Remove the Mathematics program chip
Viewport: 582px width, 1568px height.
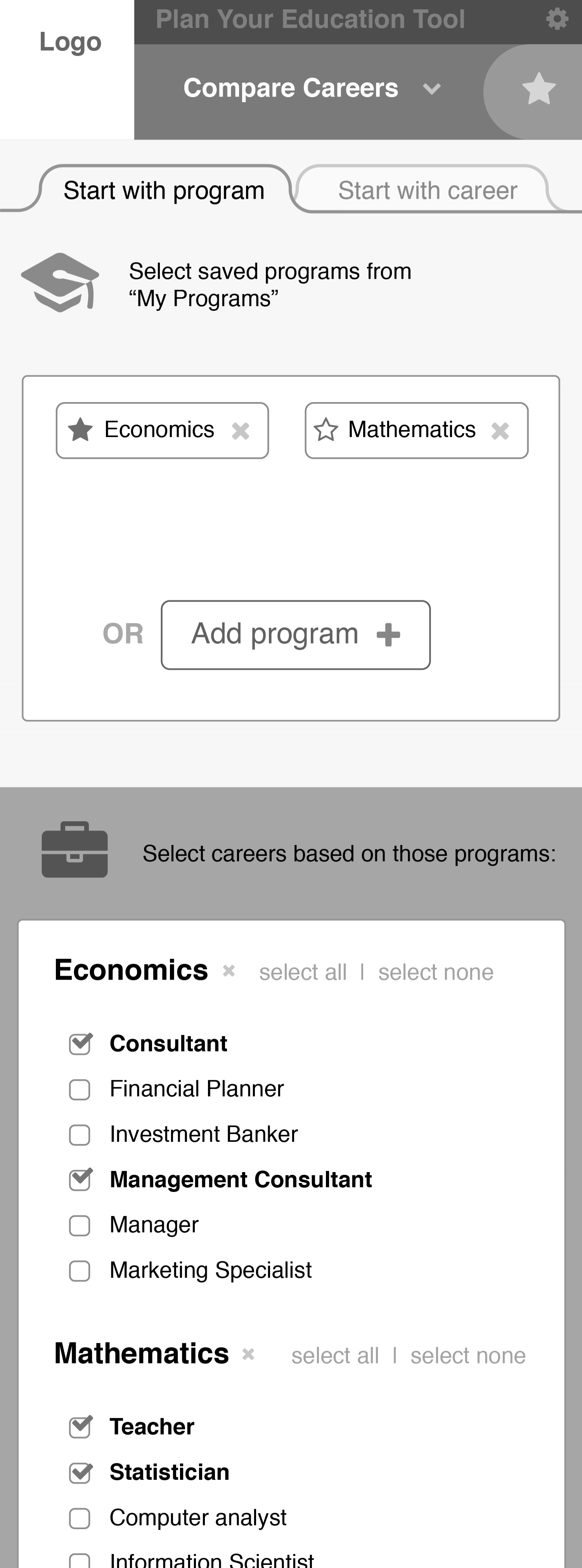tap(501, 431)
